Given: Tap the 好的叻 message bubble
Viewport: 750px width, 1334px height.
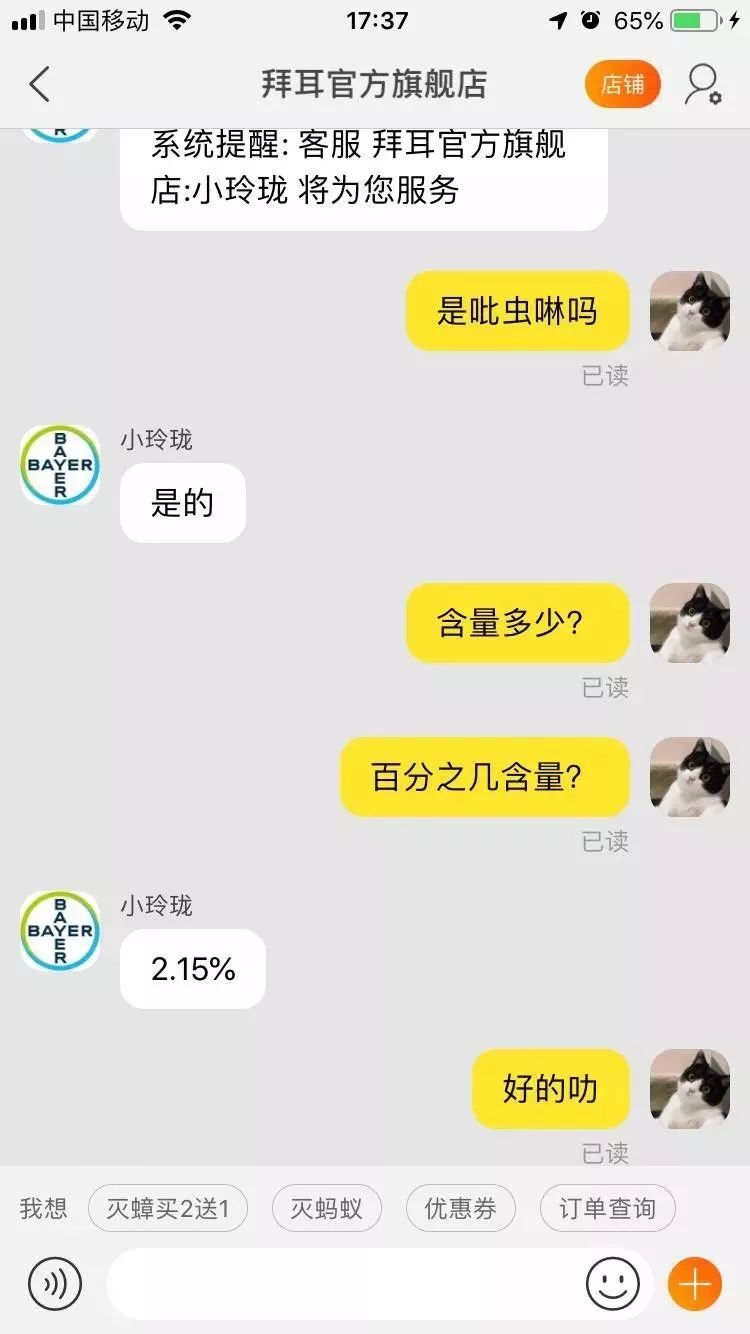Looking at the screenshot, I should point(550,1089).
